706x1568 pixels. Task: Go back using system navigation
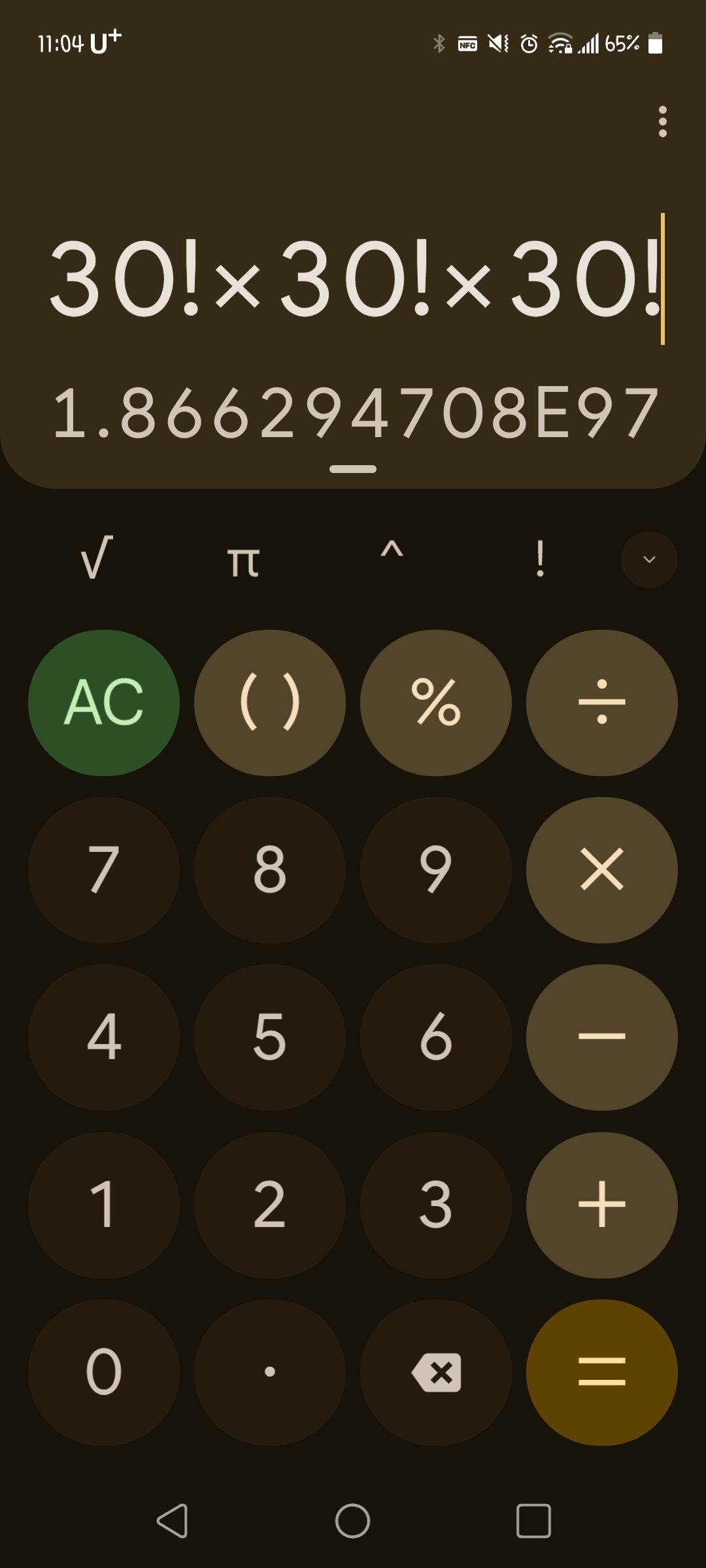tap(173, 1521)
